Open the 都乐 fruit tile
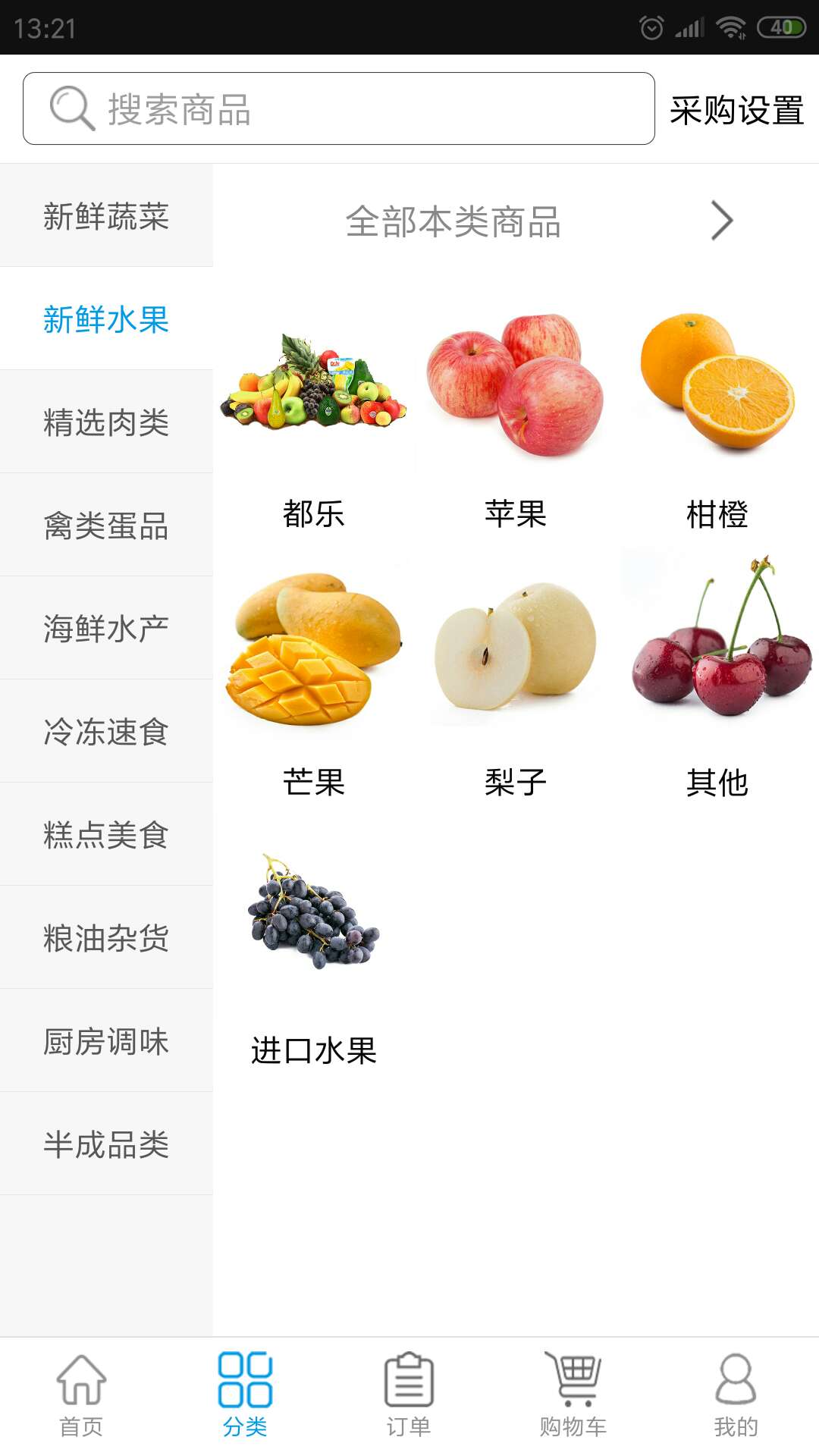The width and height of the screenshot is (819, 1456). (x=313, y=417)
